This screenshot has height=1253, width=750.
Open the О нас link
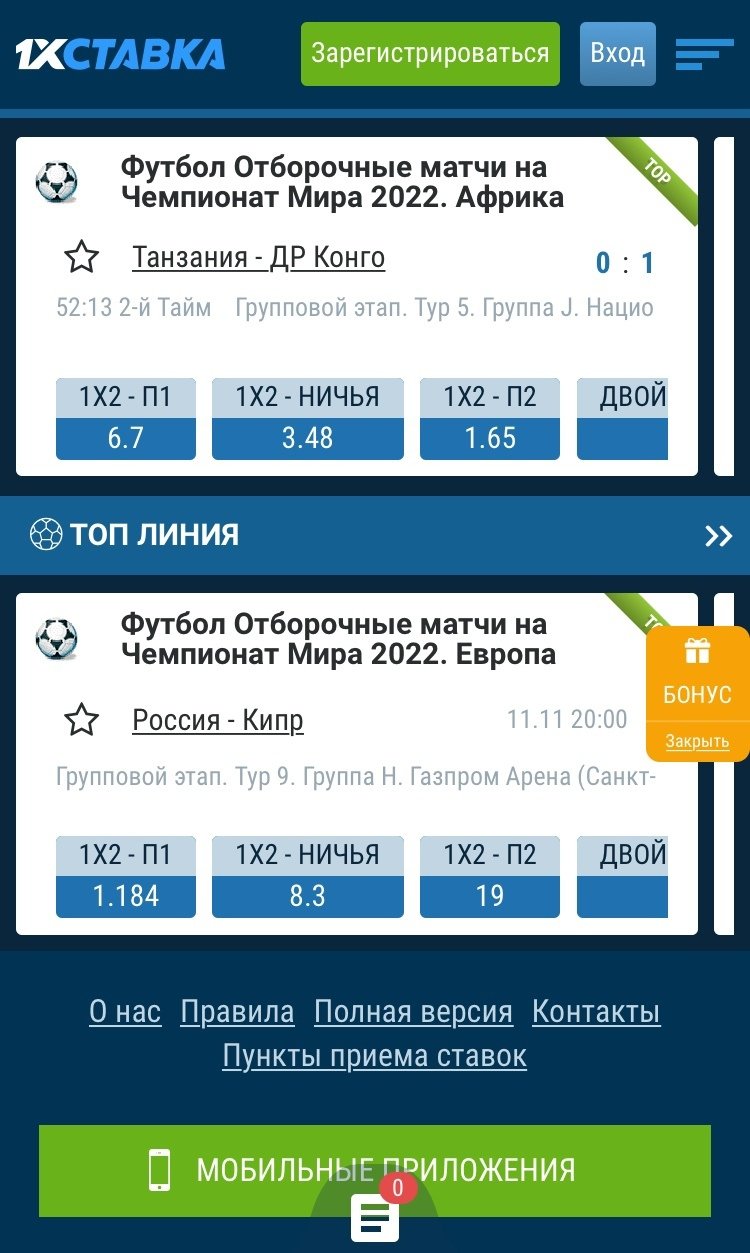click(125, 1012)
